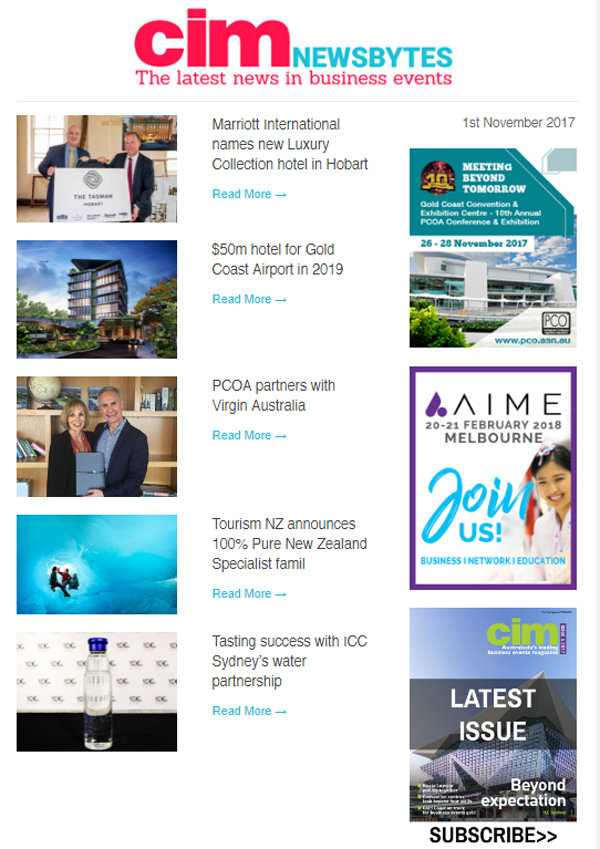Read more about $50m Gold Coast Airport hotel
Image resolution: width=600 pixels, height=849 pixels.
249,299
